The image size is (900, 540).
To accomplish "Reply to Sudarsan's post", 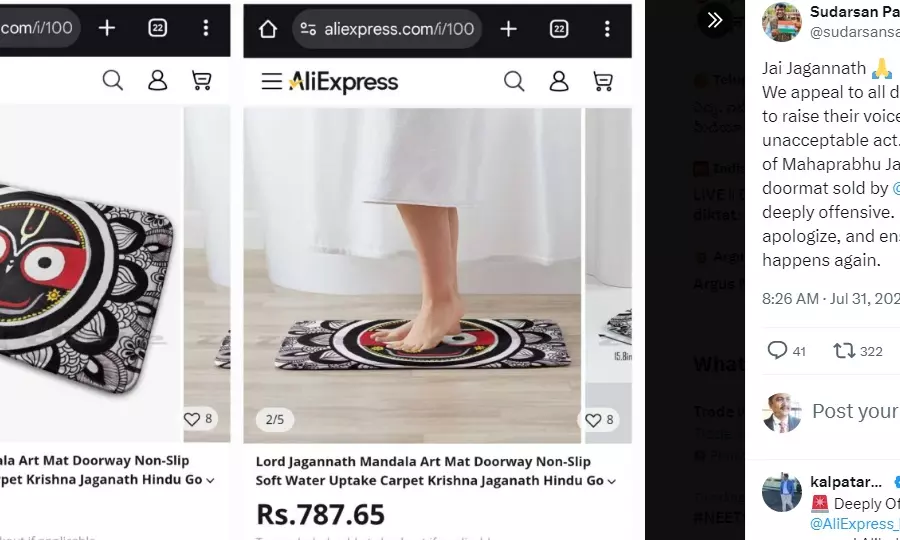I will click(777, 350).
